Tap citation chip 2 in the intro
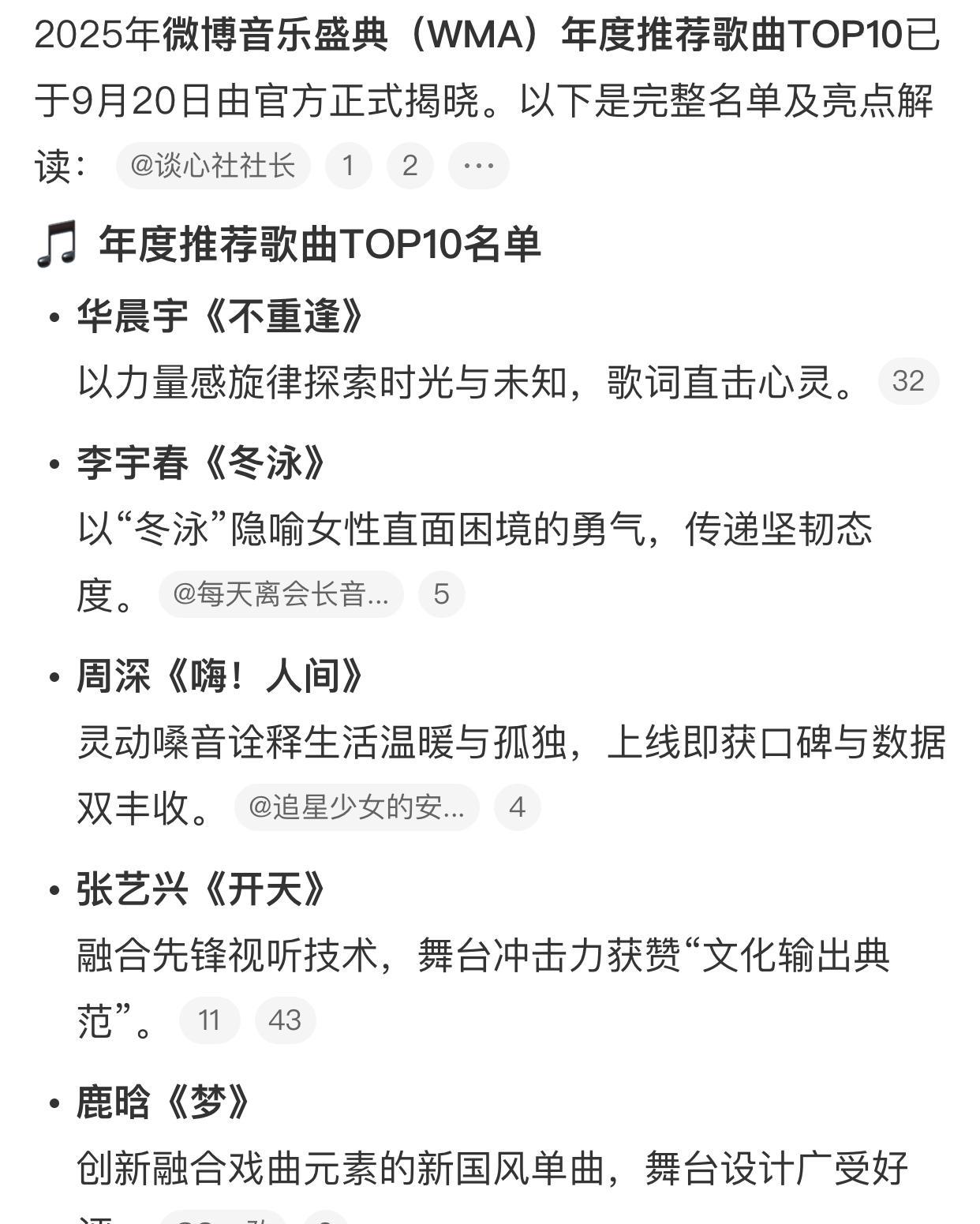The height and width of the screenshot is (1224, 980). click(410, 166)
